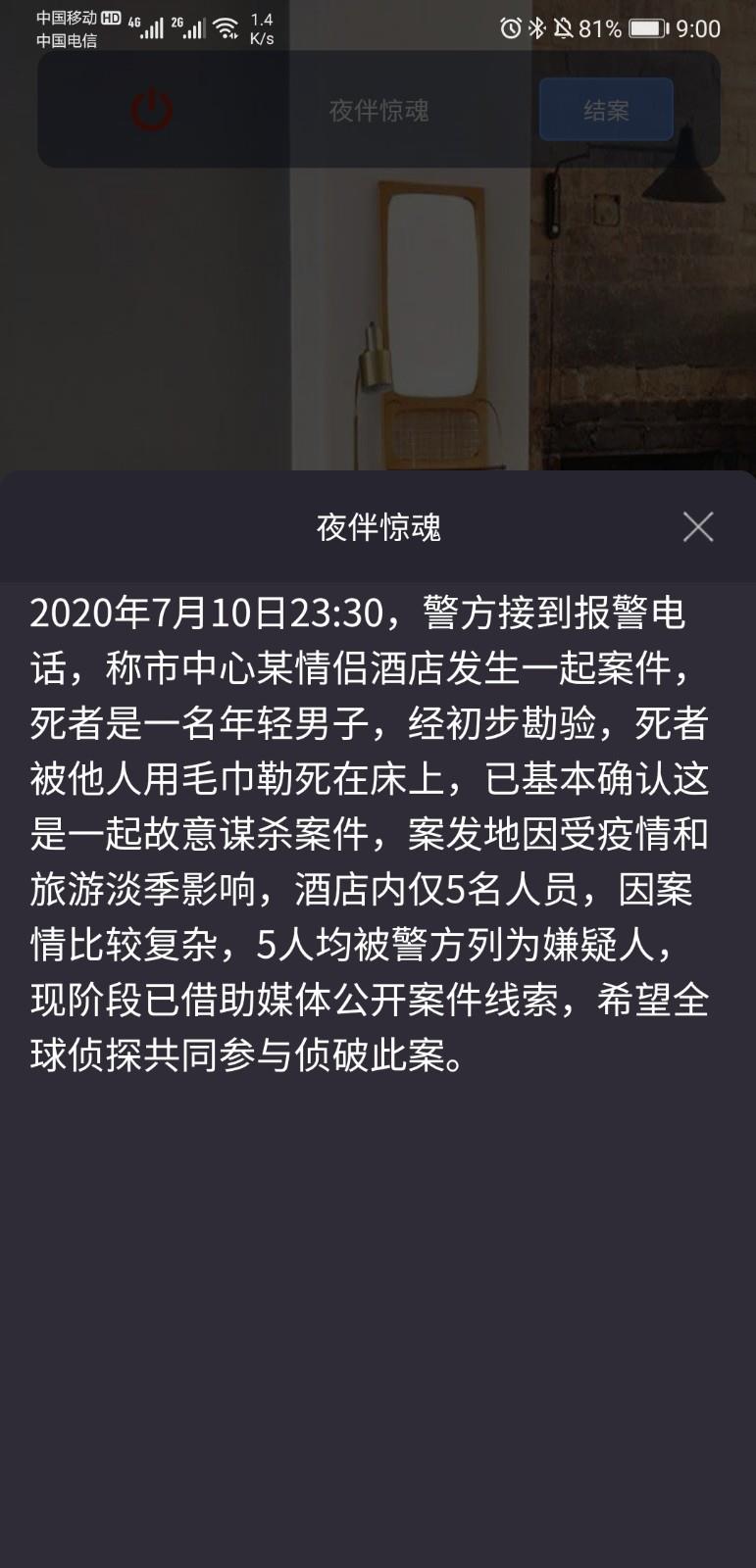Tap the Bluetooth icon in status bar
The image size is (756, 1568).
click(535, 27)
